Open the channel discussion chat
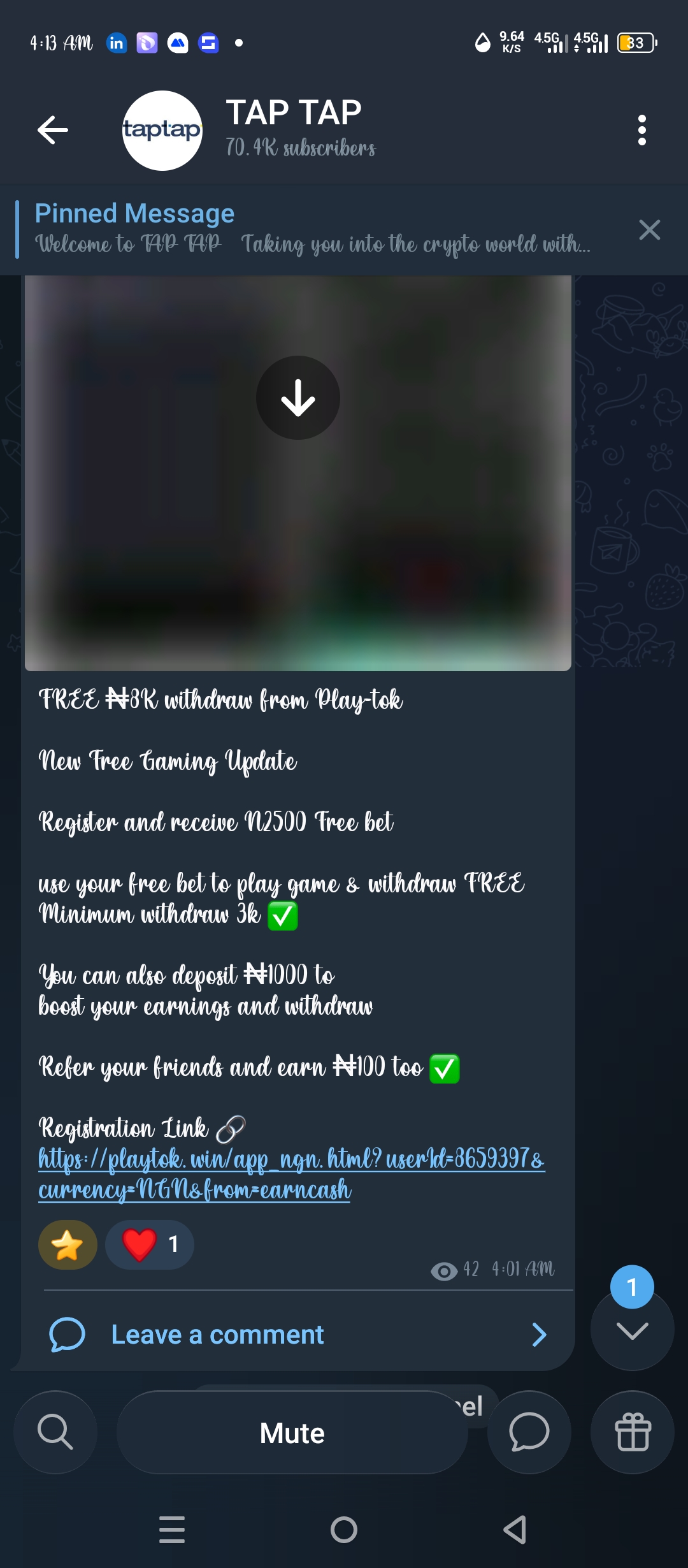The height and width of the screenshot is (1568, 688). pos(529,1432)
